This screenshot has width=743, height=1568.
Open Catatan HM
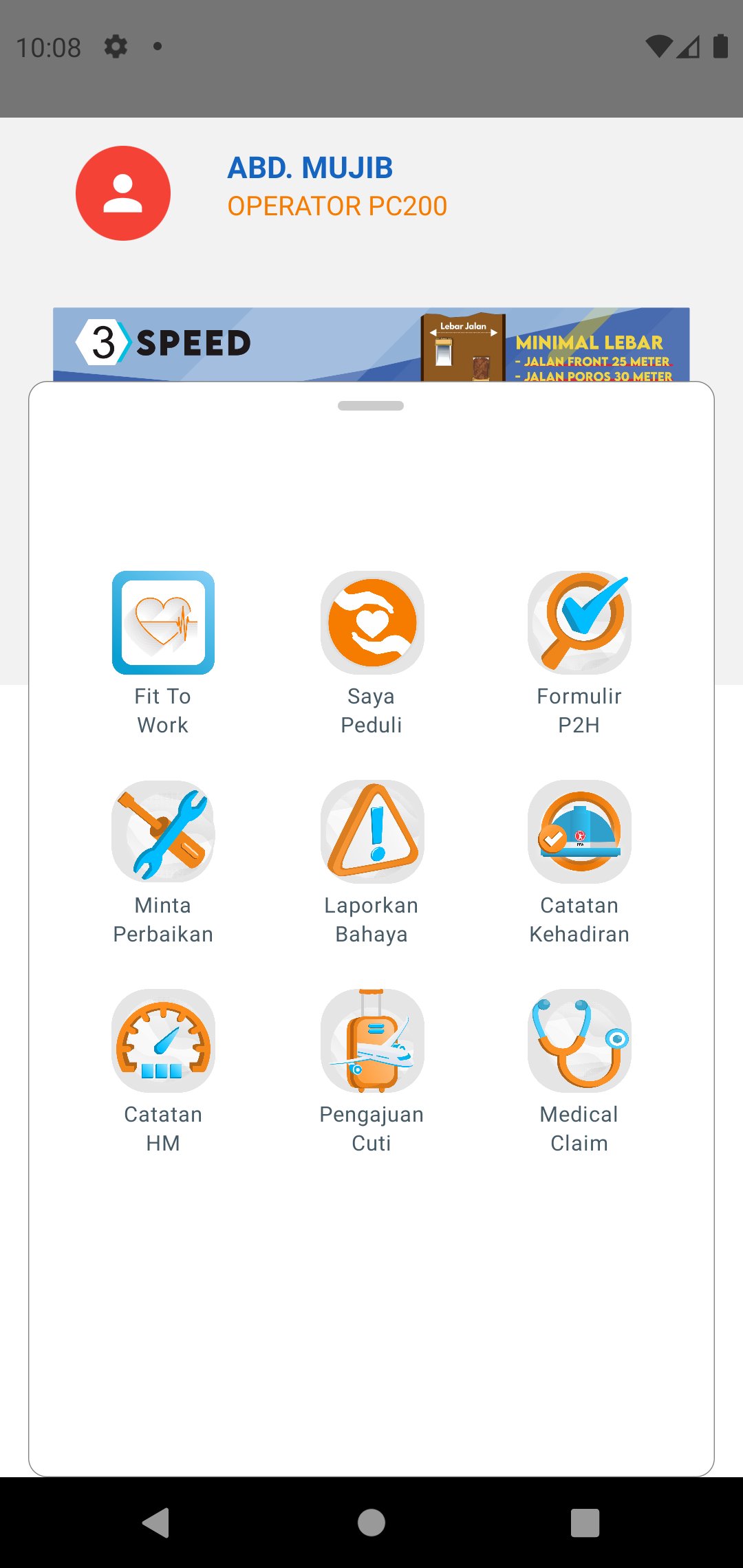coord(163,1041)
